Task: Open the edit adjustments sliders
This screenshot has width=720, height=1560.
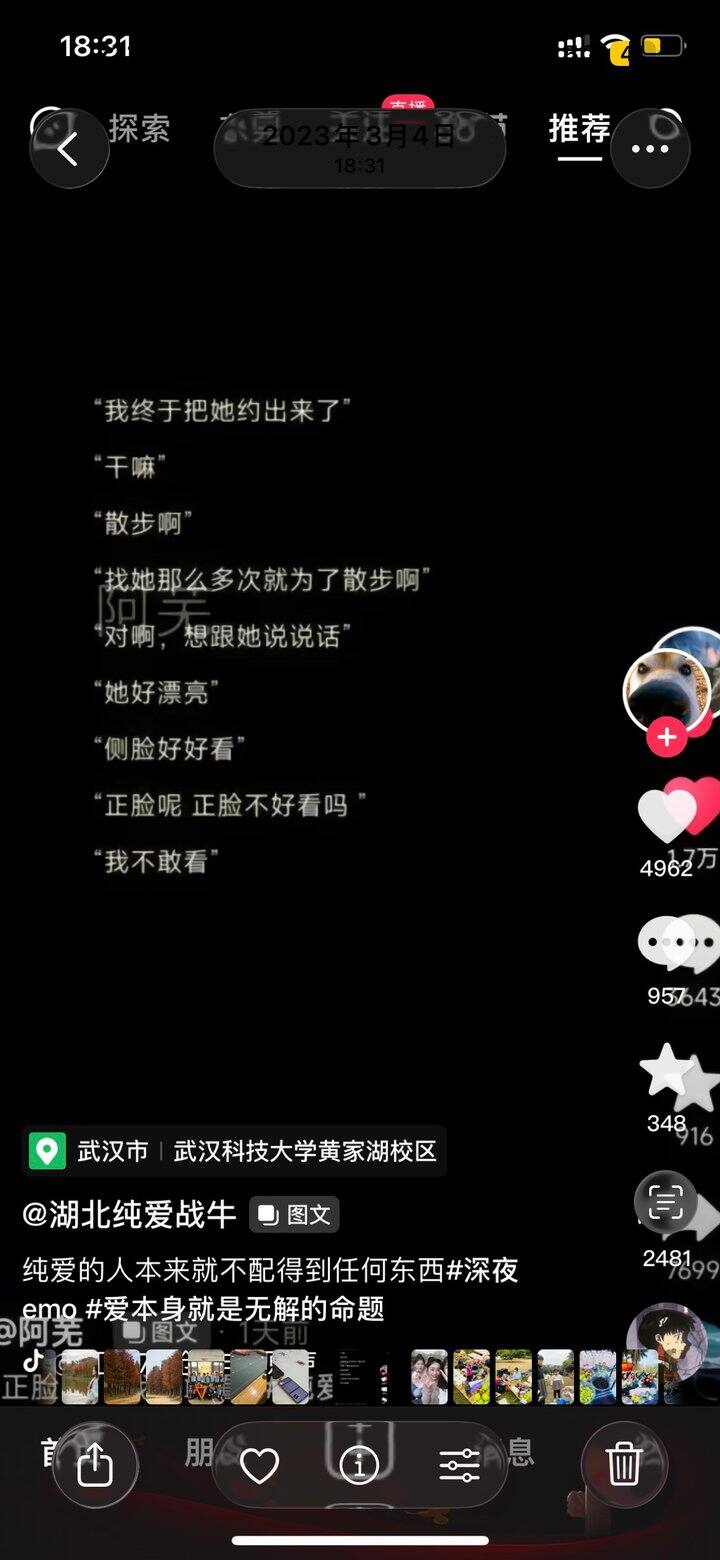Action: [x=460, y=1465]
